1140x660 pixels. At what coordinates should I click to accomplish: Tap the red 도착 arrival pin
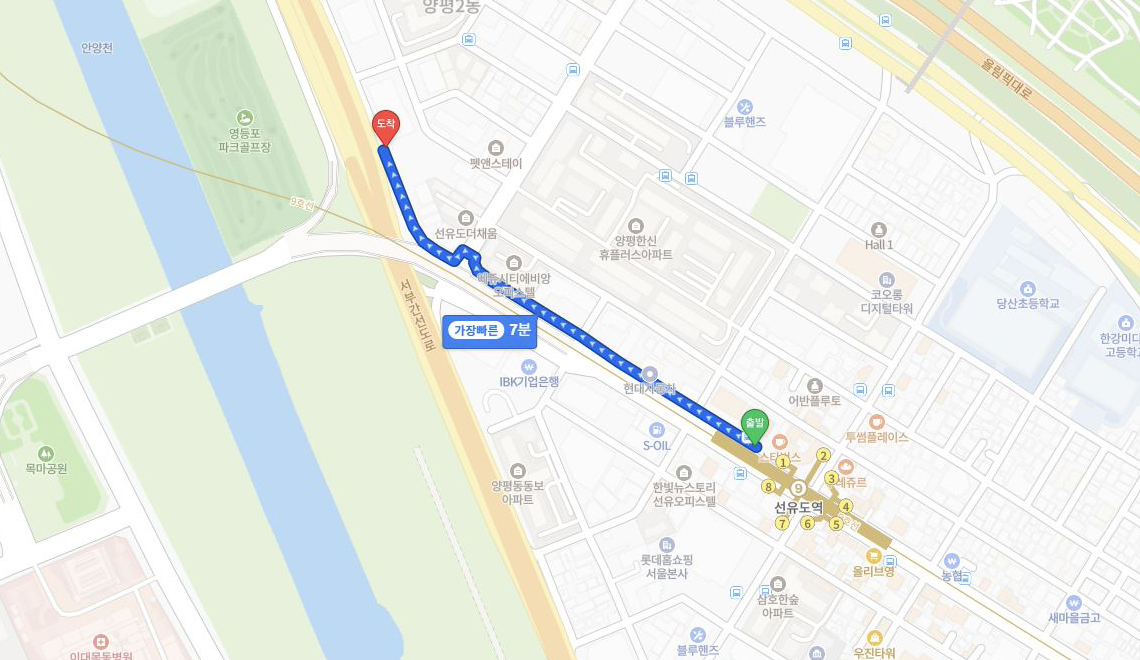385,125
